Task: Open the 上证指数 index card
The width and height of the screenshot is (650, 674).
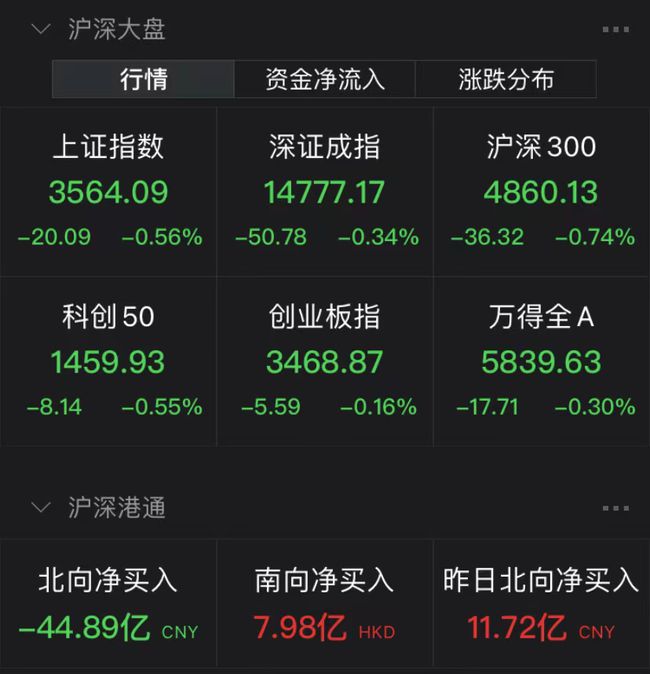Action: (108, 190)
